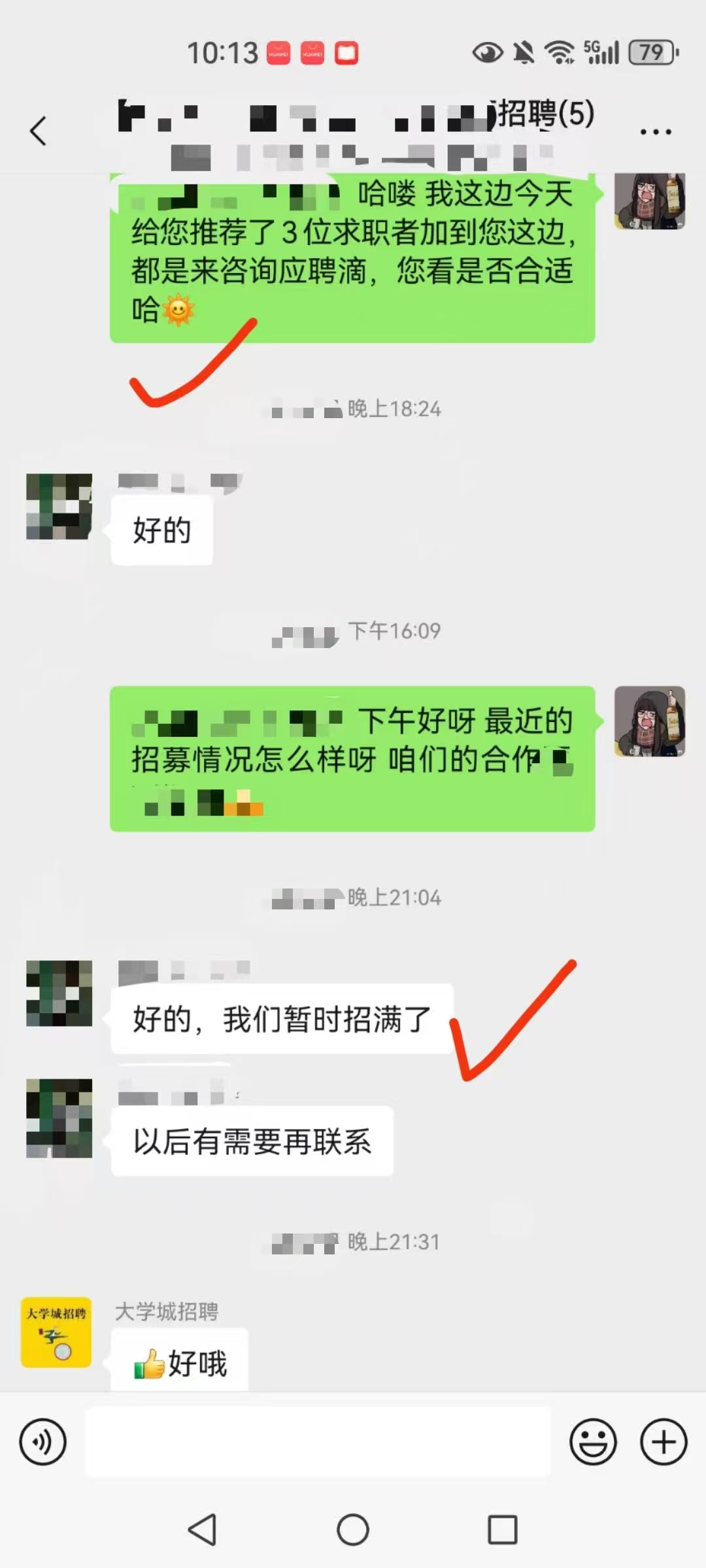Viewport: 706px width, 1568px height.
Task: Tap system home button
Action: click(x=353, y=1529)
